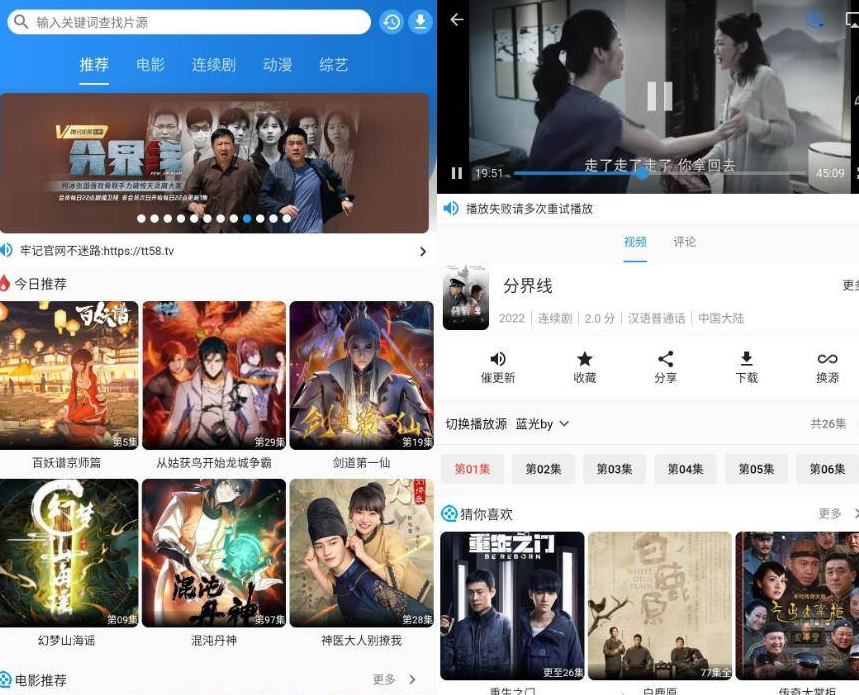The image size is (859, 695).
Task: Expand the 蓝光by playback source dropdown
Action: (x=542, y=424)
